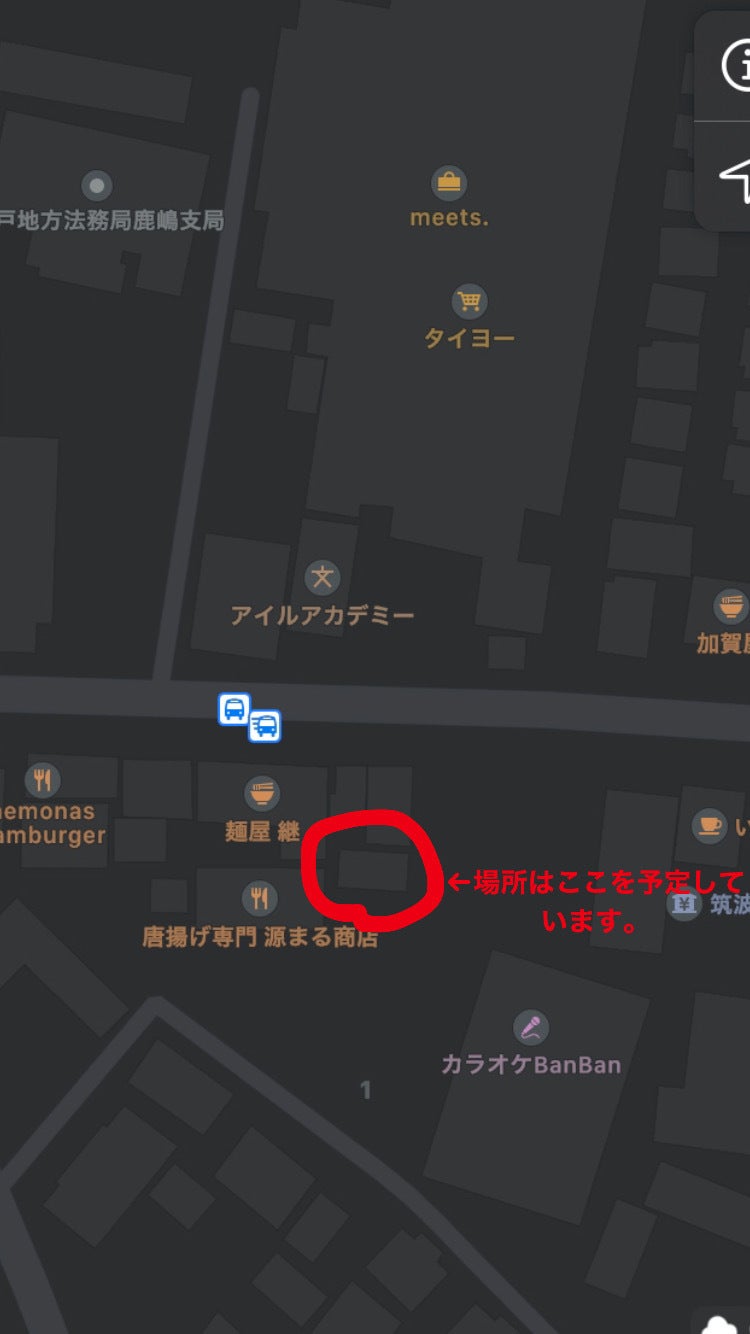Tap the location tracking arrow
The image size is (750, 1334).
click(735, 178)
